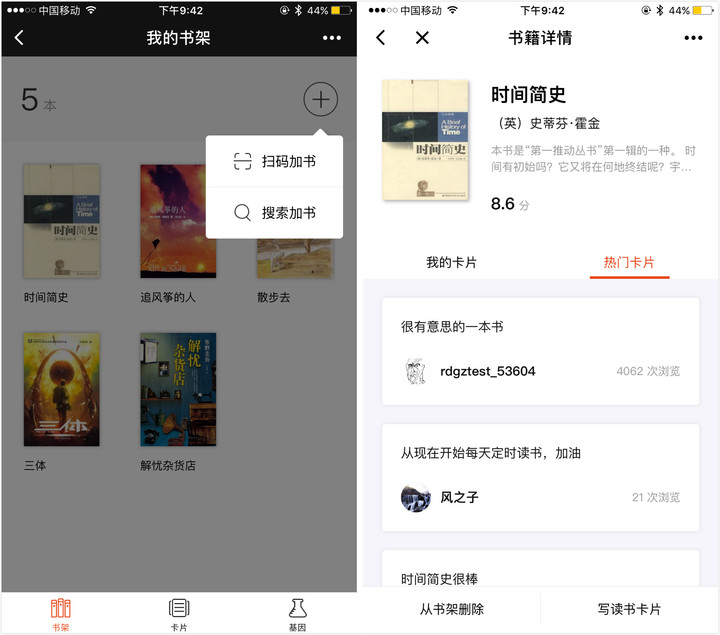The width and height of the screenshot is (720, 635).
Task: Open the book 三体
Action: pos(61,389)
